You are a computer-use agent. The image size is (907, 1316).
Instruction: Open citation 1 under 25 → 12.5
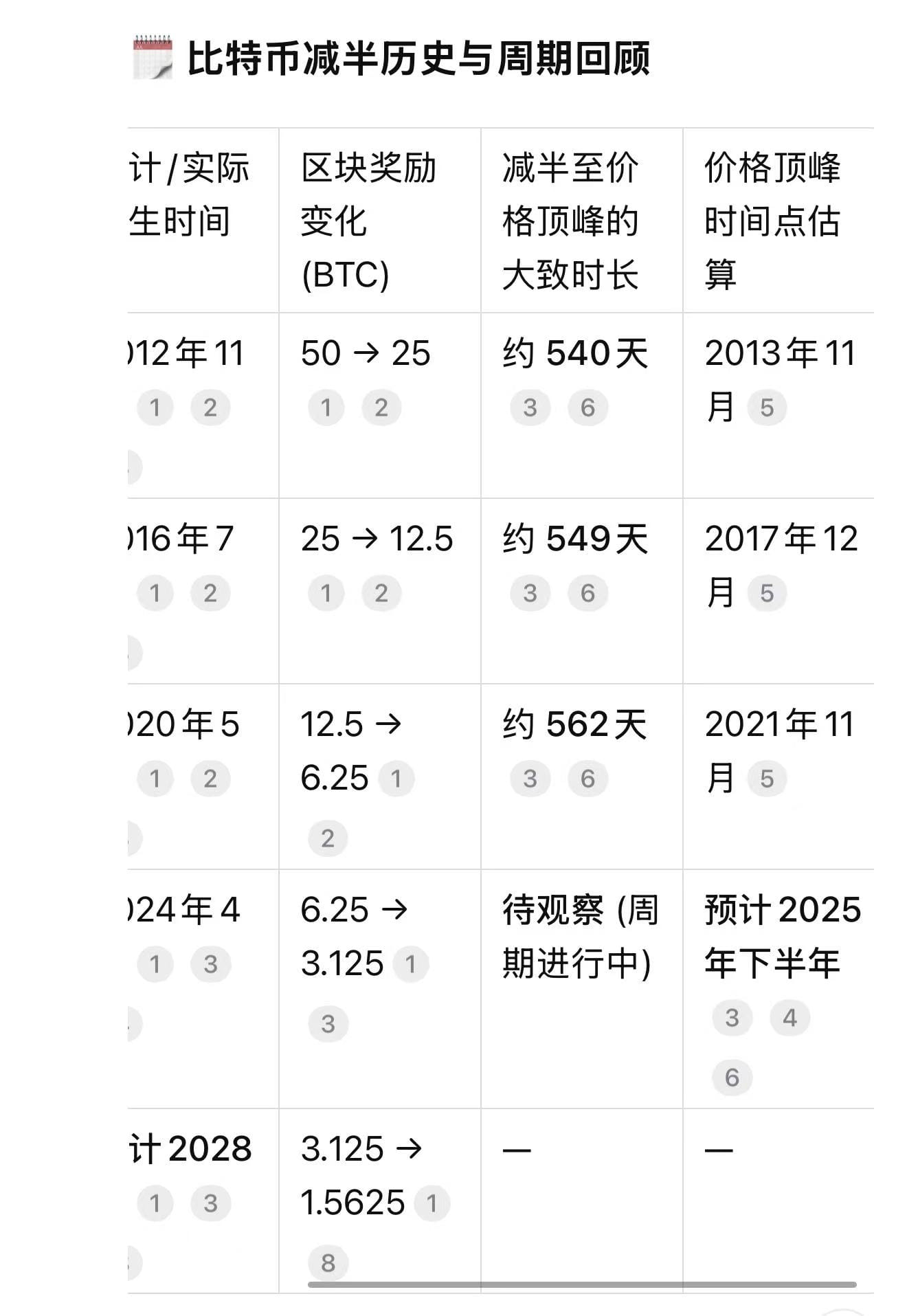(x=326, y=593)
